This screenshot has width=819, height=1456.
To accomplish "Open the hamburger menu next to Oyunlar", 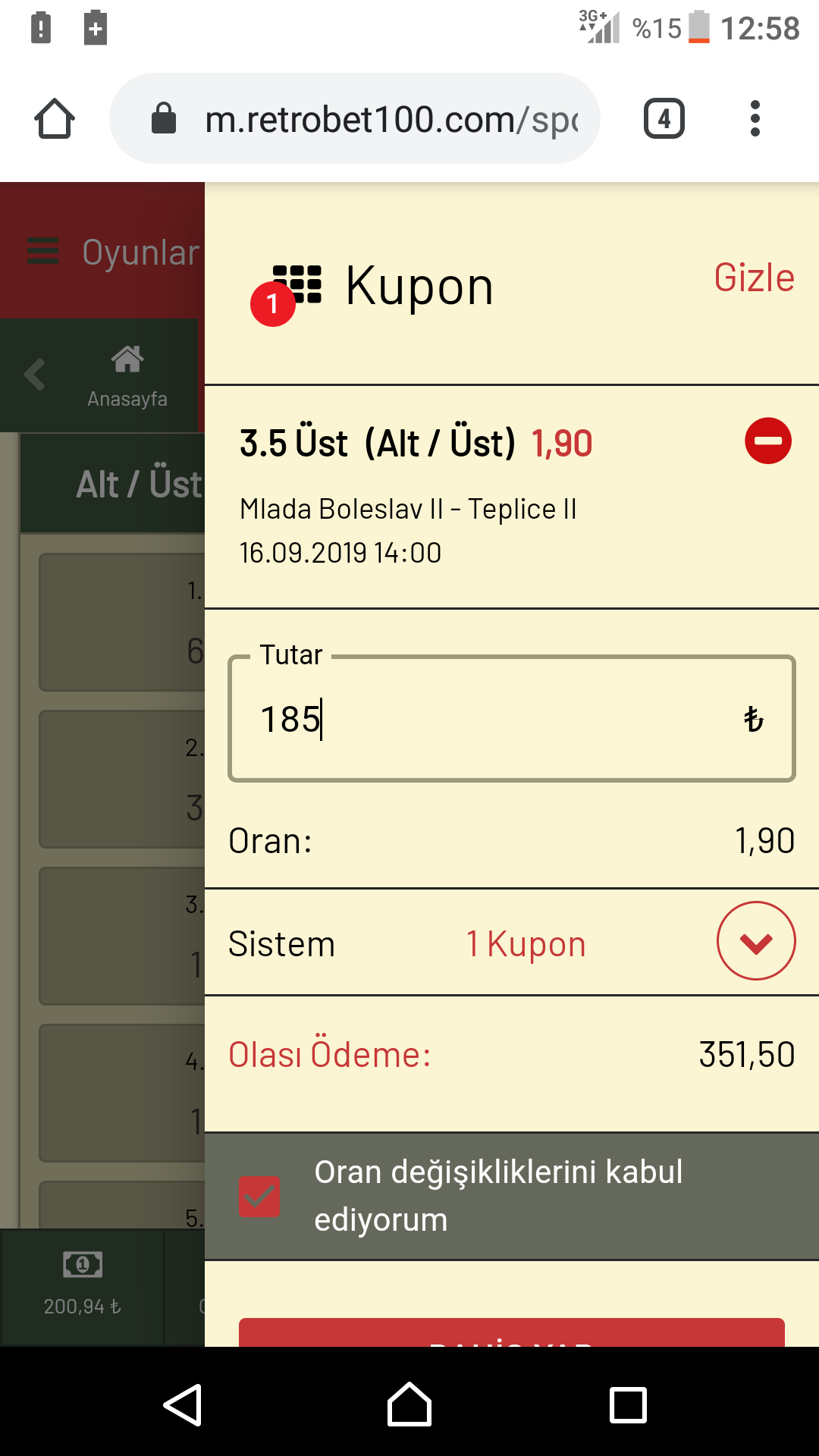I will pyautogui.click(x=42, y=251).
